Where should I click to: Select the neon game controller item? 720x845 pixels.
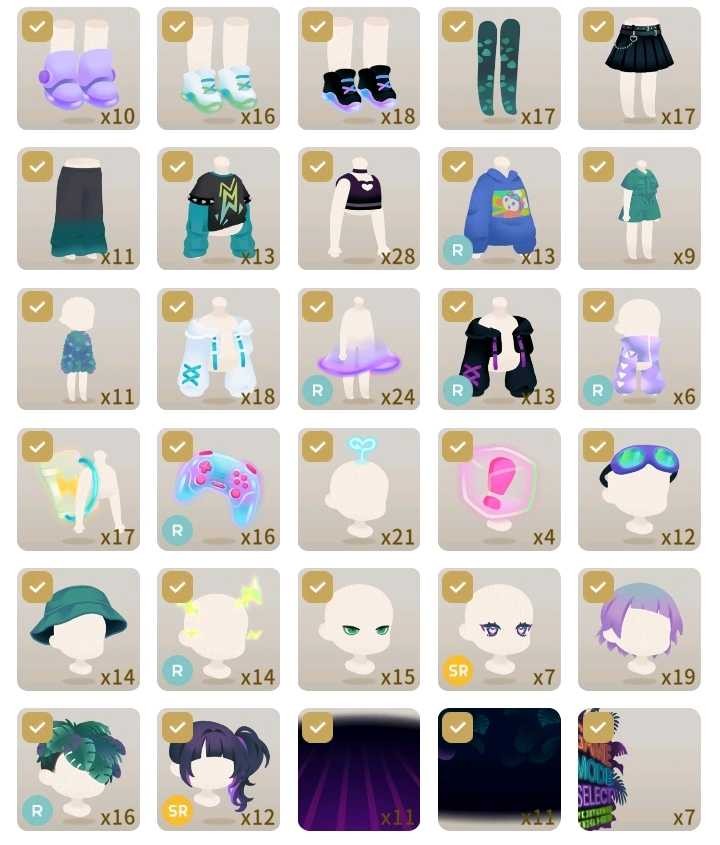tap(218, 488)
